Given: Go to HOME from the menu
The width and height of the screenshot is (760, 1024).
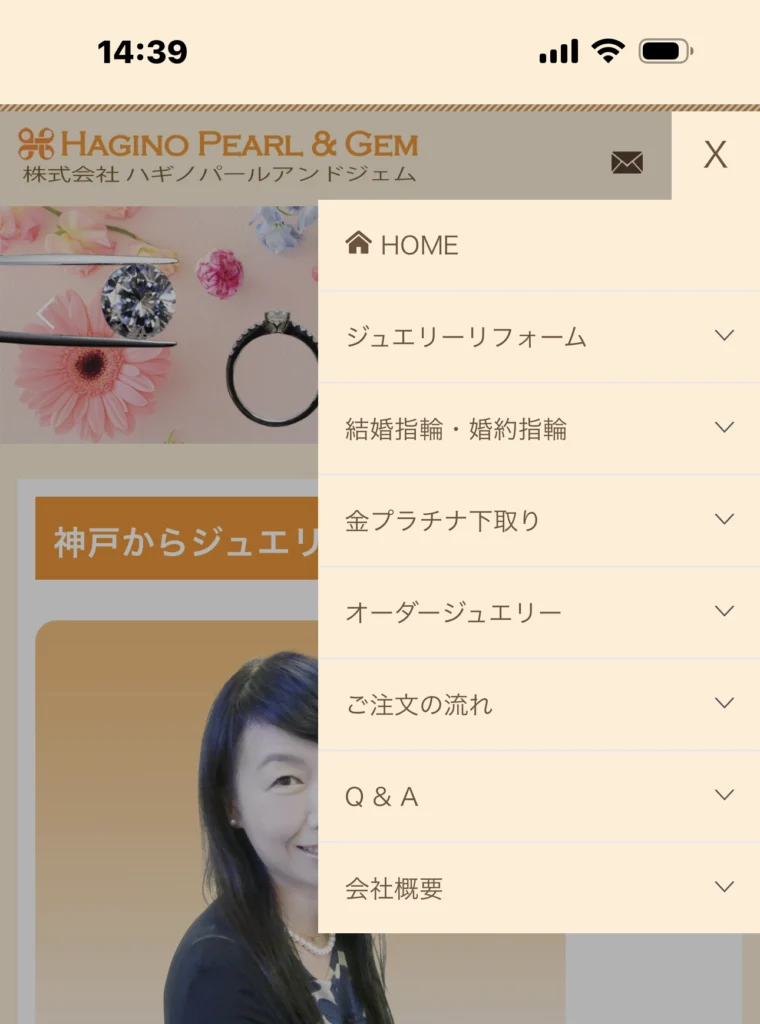Looking at the screenshot, I should point(402,245).
